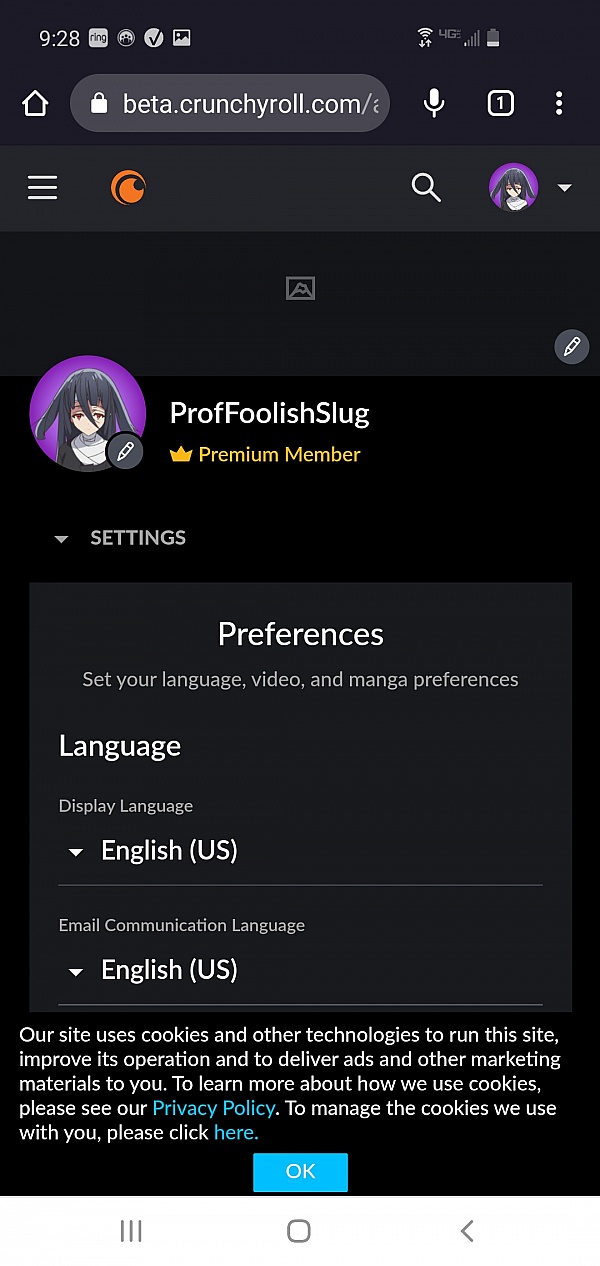The image size is (600, 1266).
Task: Start voice search with the microphone
Action: tap(434, 103)
